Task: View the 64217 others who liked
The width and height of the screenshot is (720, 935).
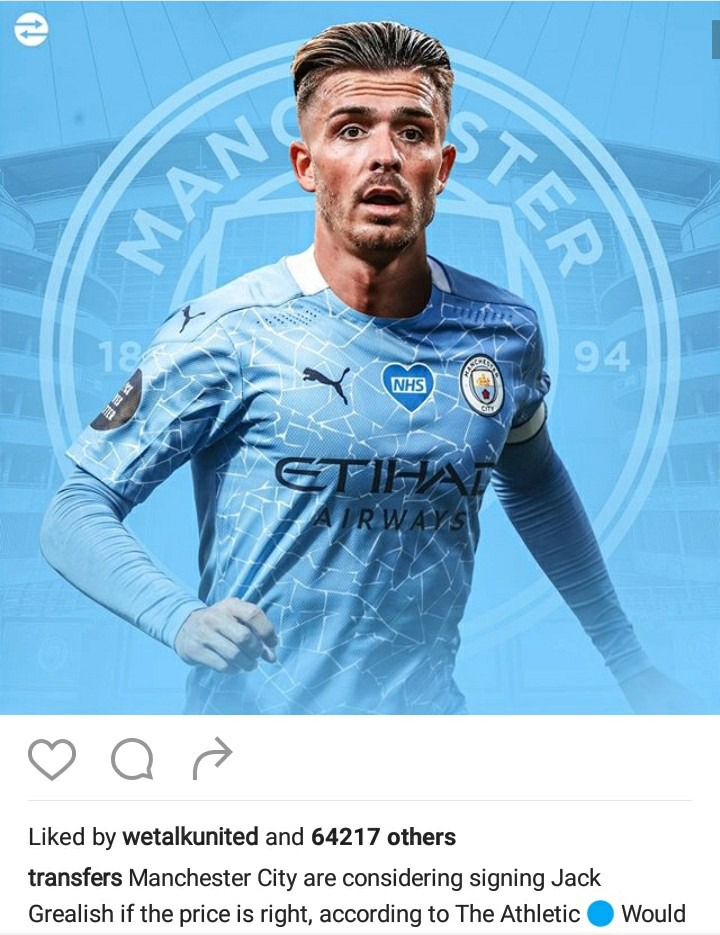Action: 383,837
